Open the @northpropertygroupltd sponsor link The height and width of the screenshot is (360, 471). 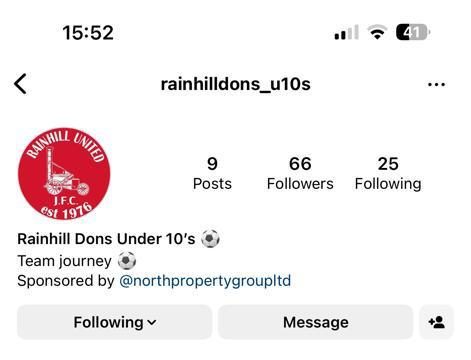(205, 281)
